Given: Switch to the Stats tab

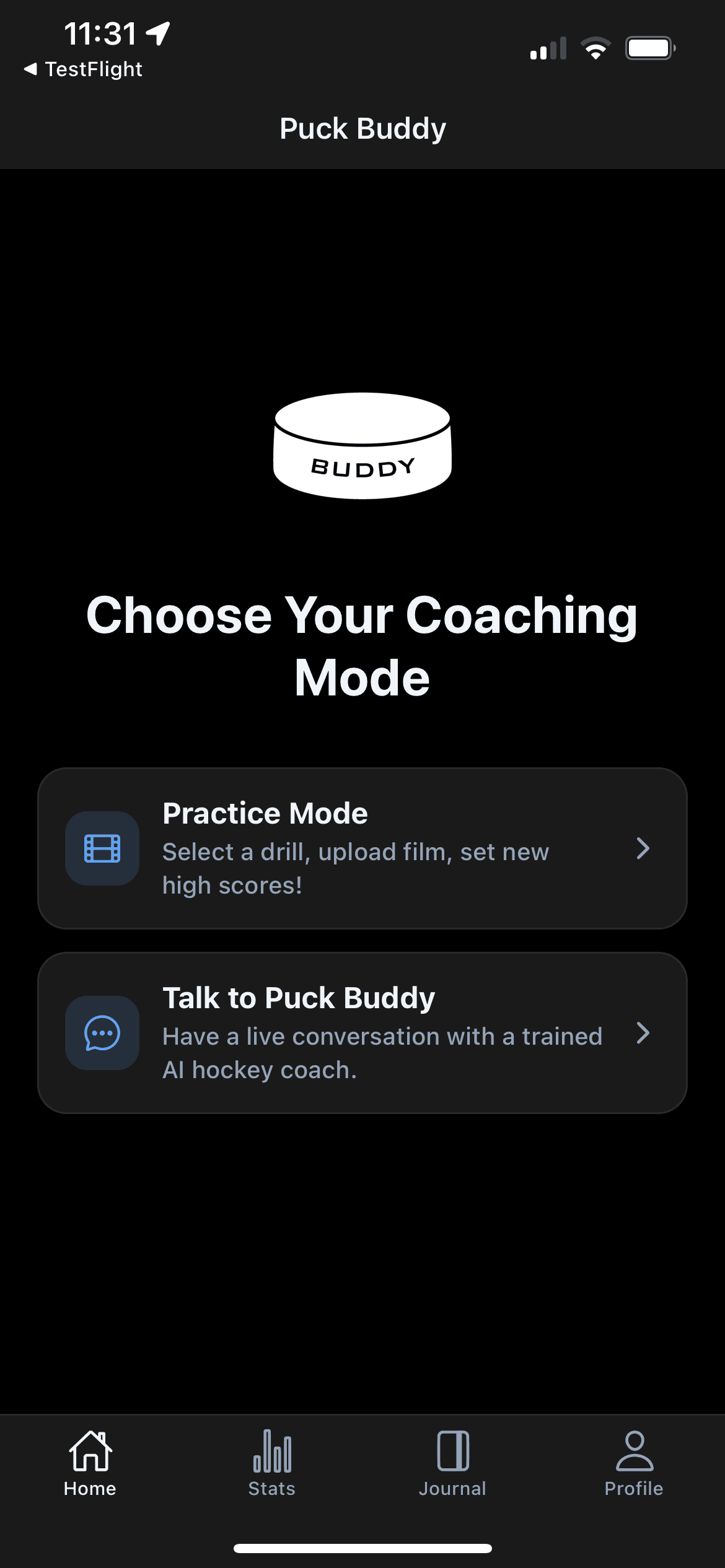Looking at the screenshot, I should [272, 1463].
